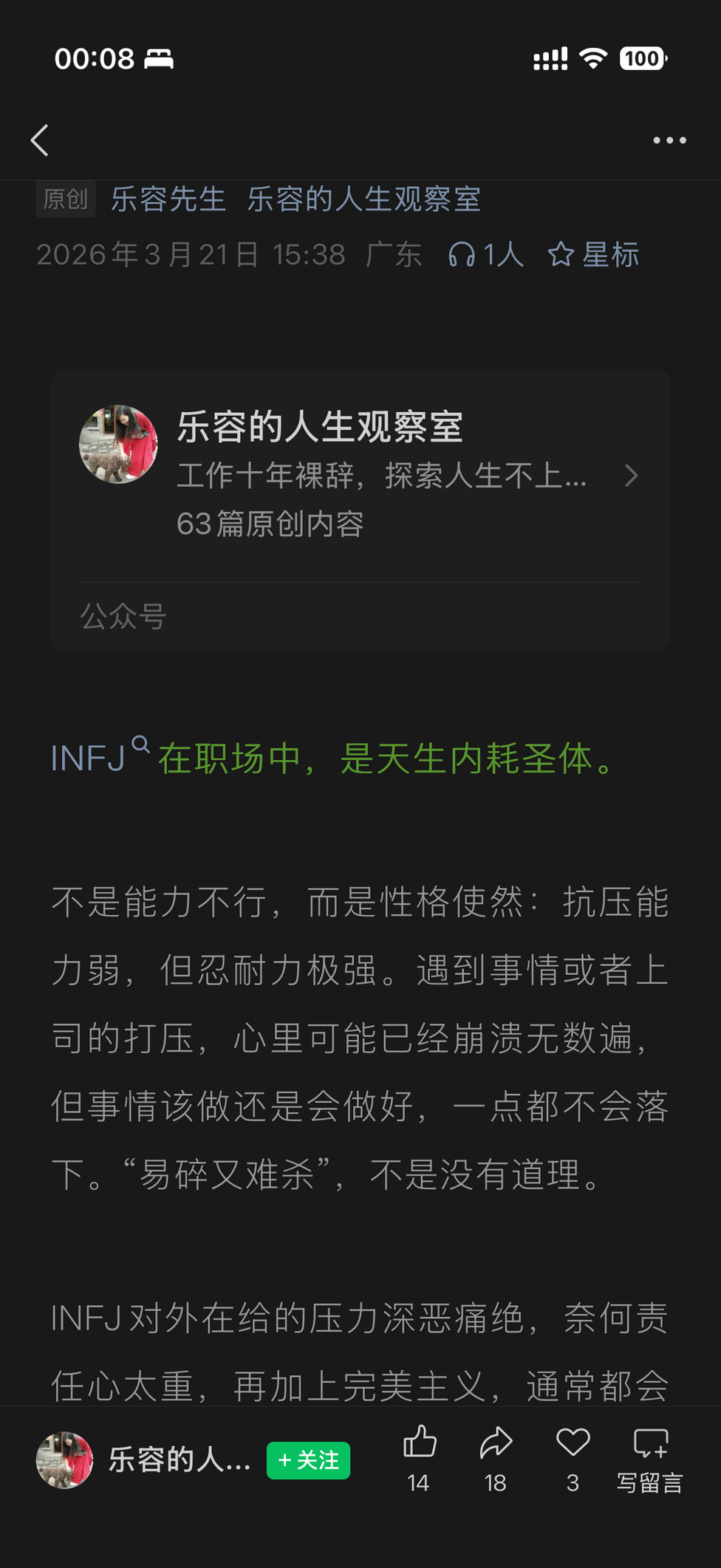Image resolution: width=721 pixels, height=1568 pixels.
Task: Open the 乐容的人生观察室 official account card
Action: tap(360, 476)
